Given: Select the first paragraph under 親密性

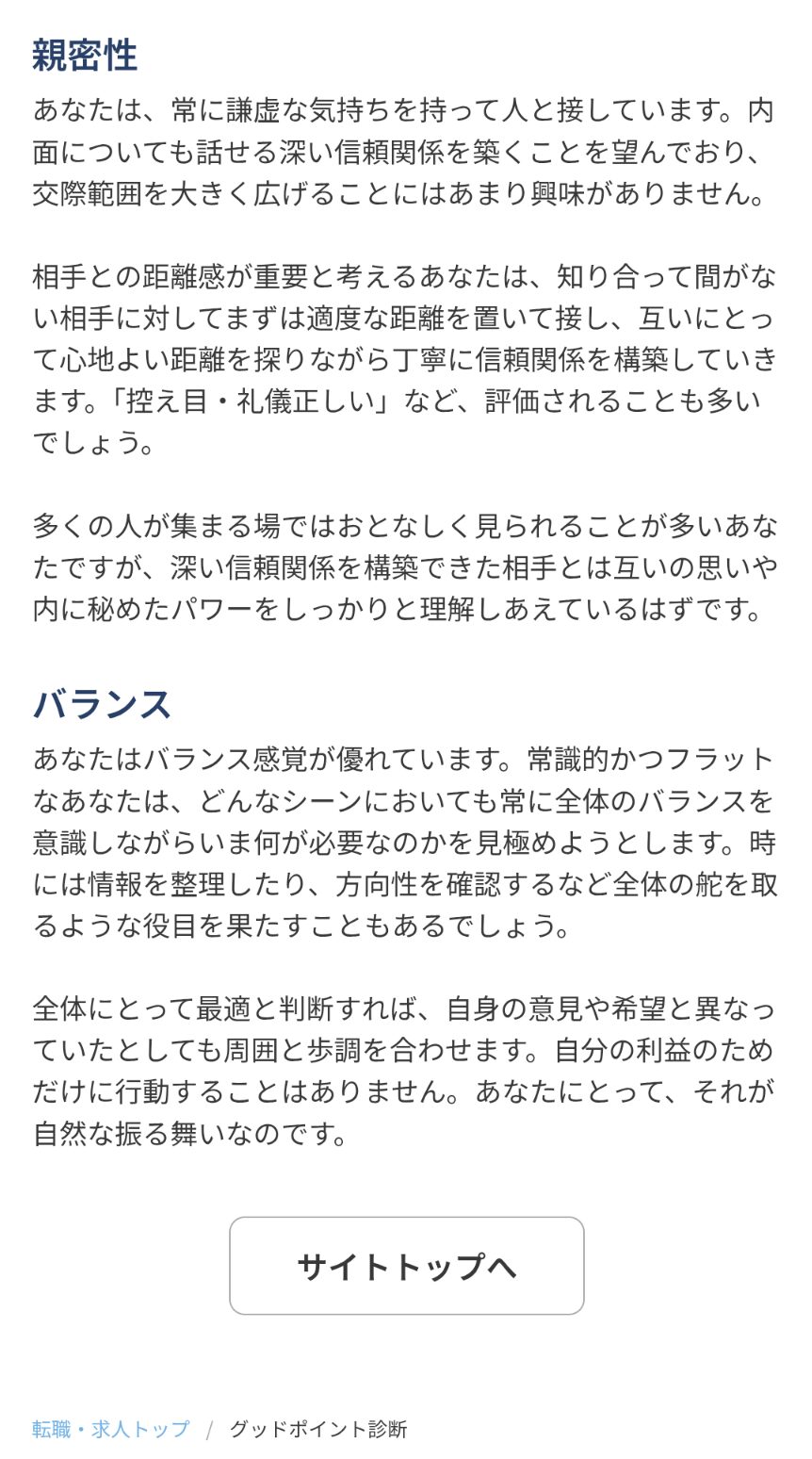Looking at the screenshot, I should tap(405, 151).
